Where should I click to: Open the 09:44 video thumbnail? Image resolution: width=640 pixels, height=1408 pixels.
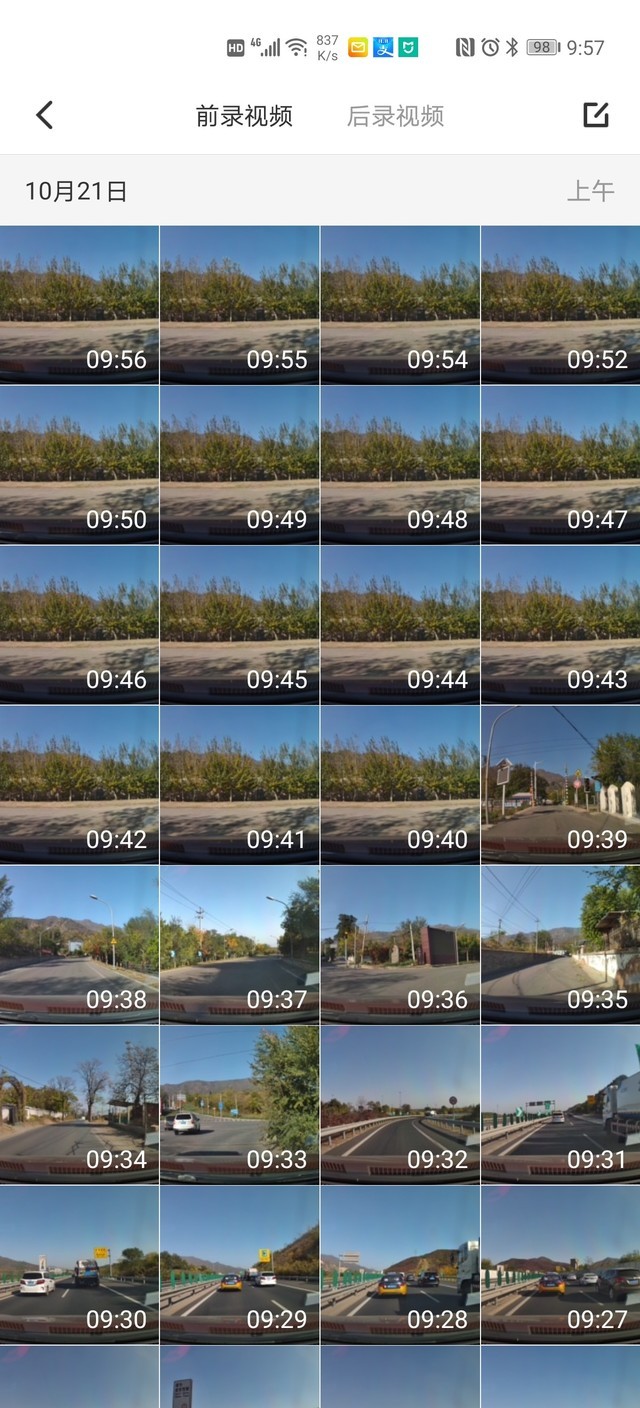pyautogui.click(x=400, y=624)
